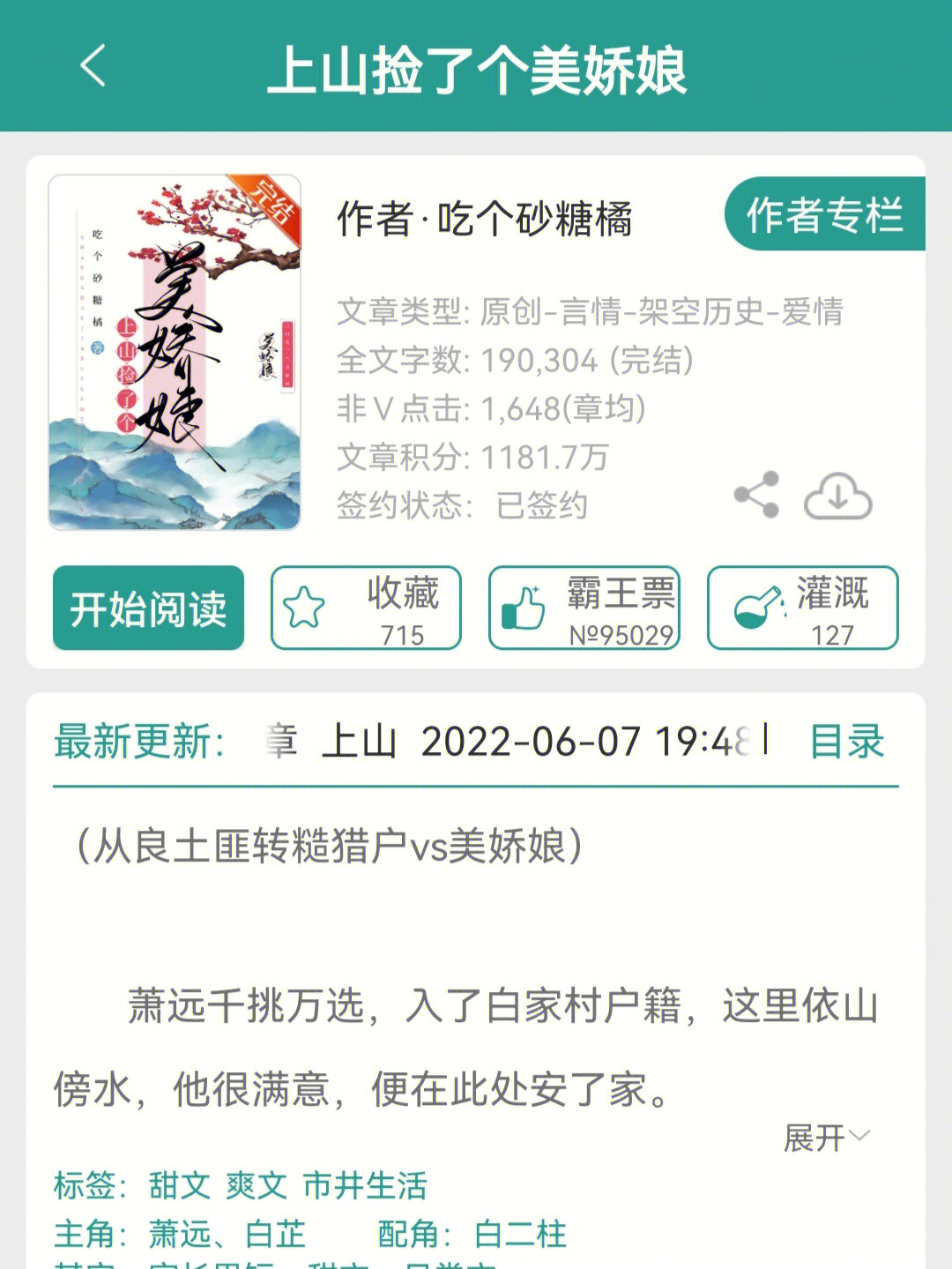Open the 甜文 tag
Image resolution: width=952 pixels, height=1269 pixels.
tap(179, 1185)
